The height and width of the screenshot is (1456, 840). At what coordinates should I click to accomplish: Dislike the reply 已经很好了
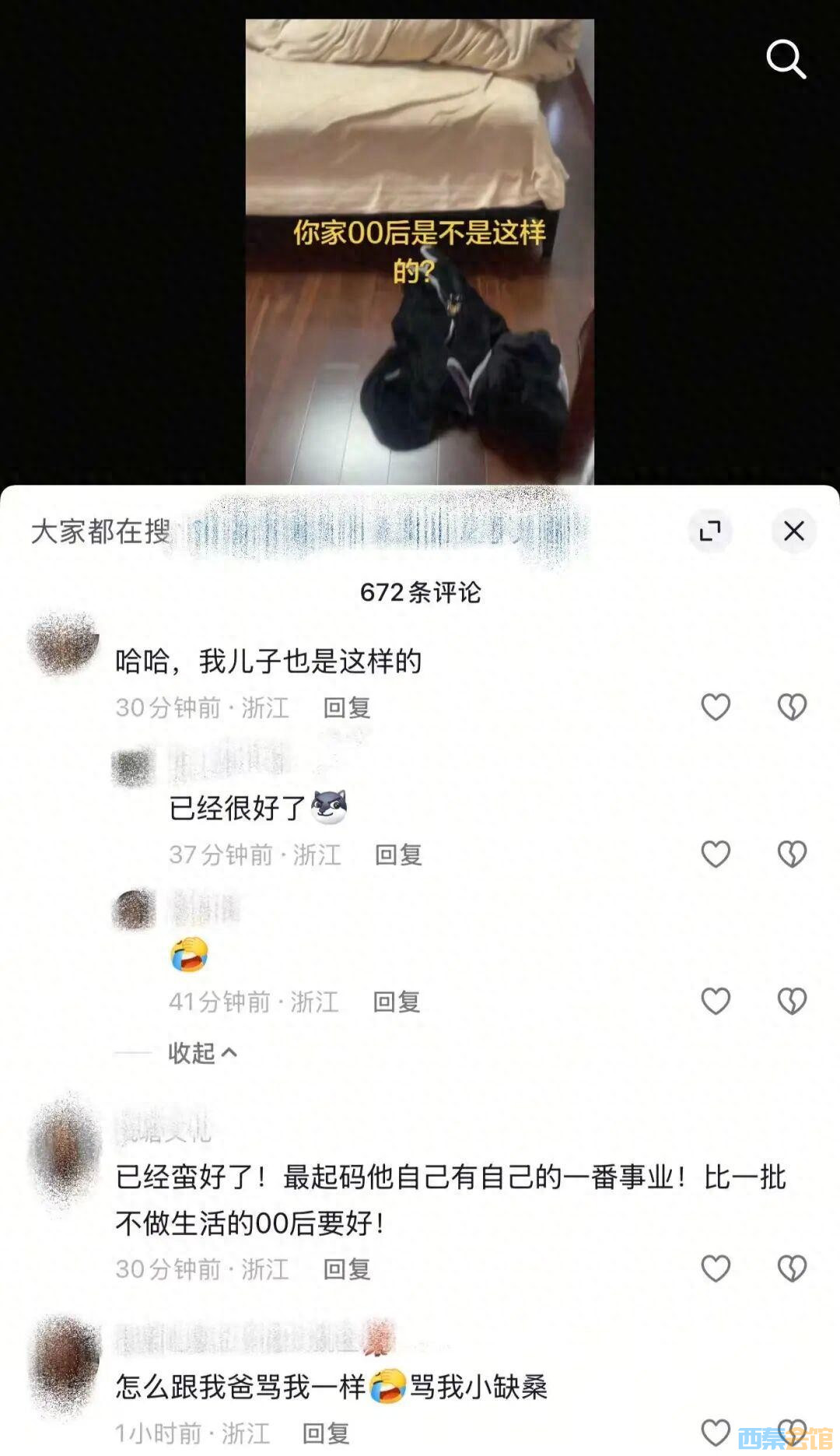pos(792,854)
